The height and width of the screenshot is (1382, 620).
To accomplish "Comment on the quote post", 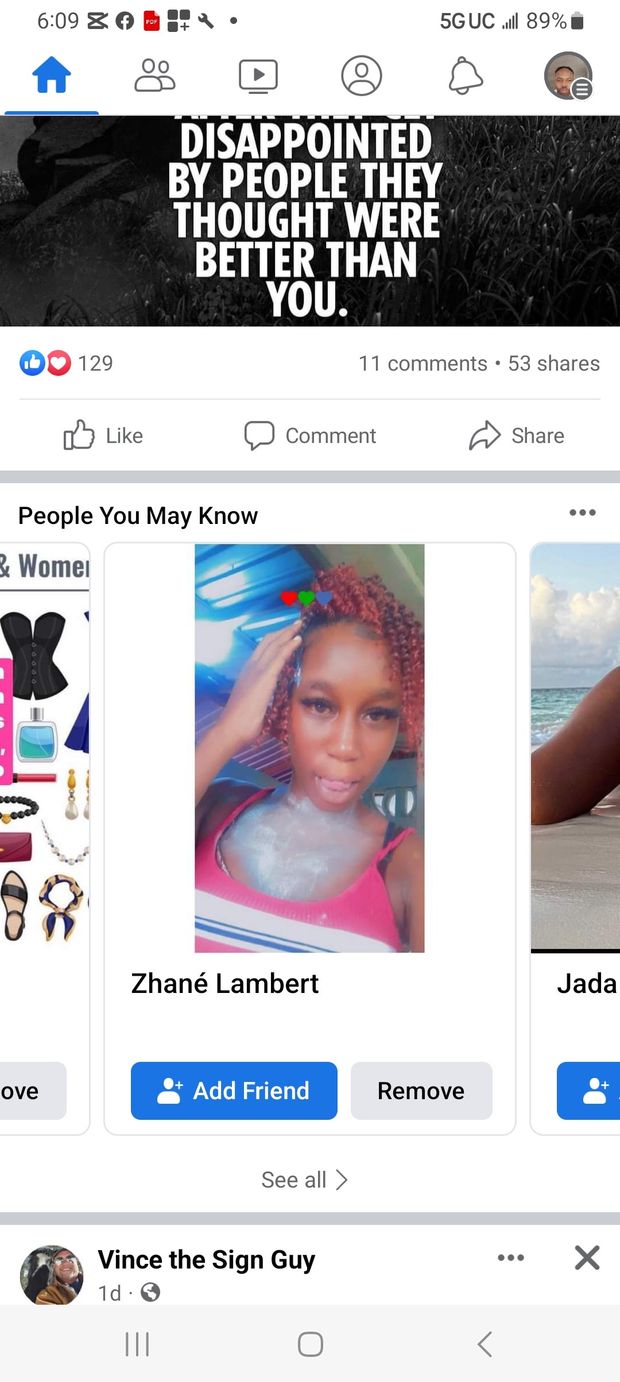I will 310,435.
